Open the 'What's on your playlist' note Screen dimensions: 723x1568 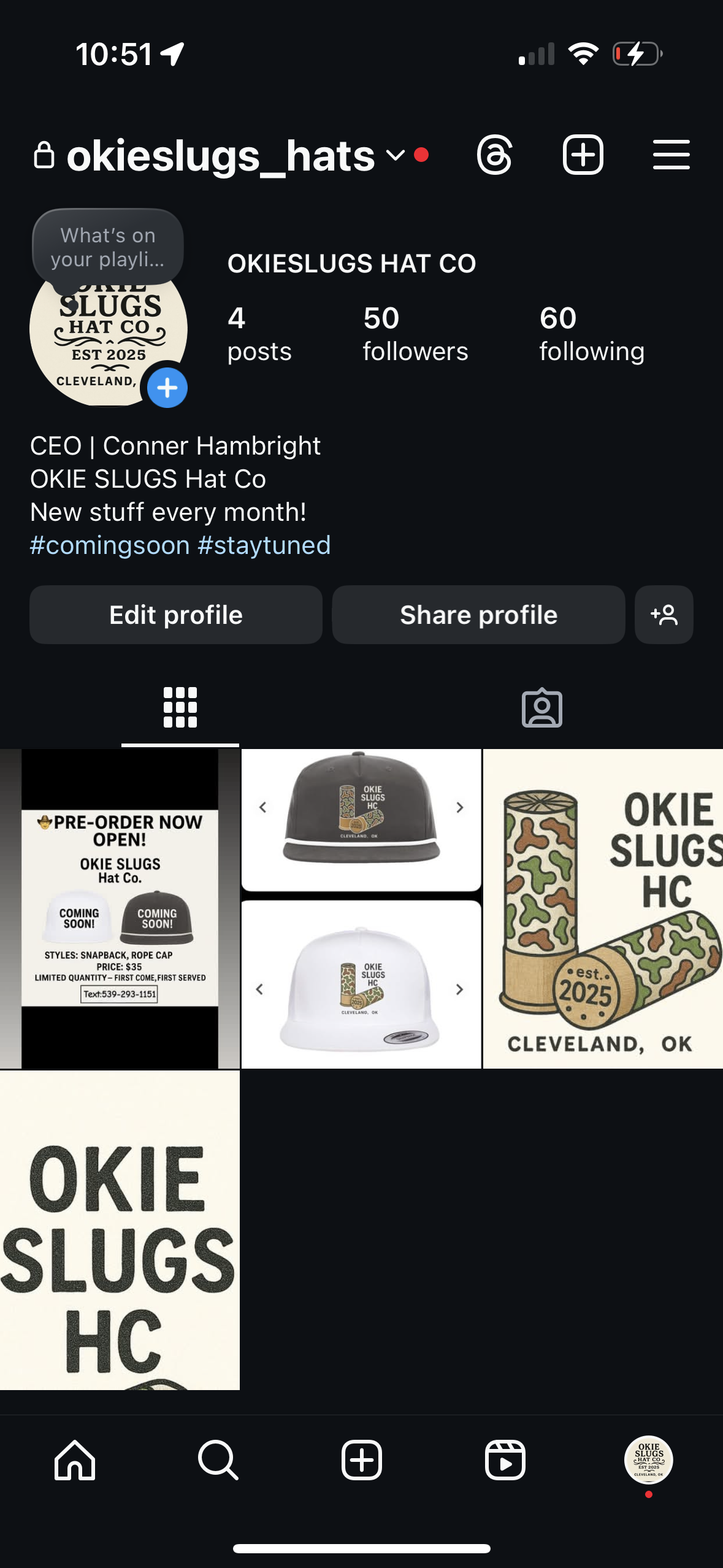108,247
